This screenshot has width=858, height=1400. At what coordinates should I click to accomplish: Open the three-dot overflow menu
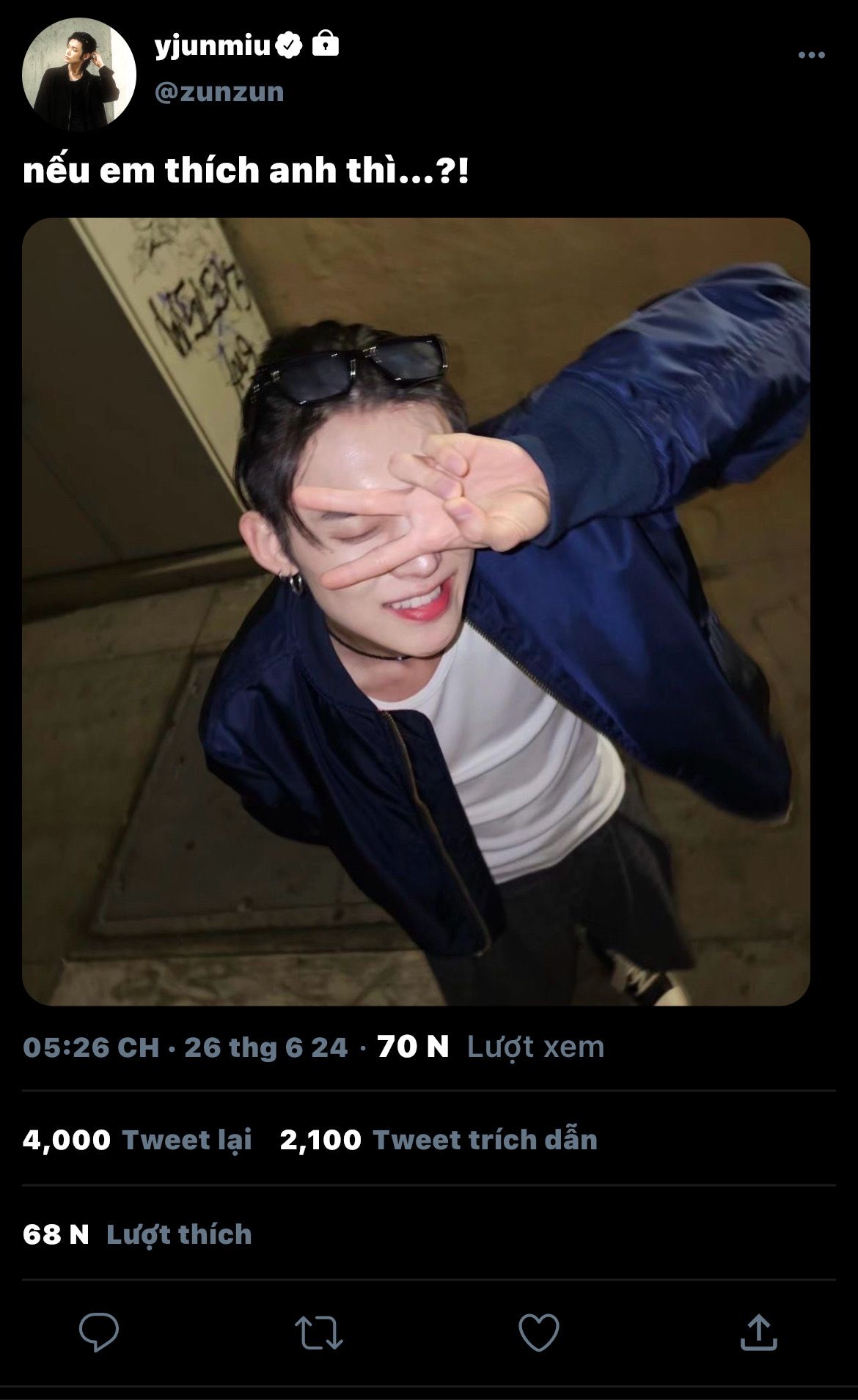pyautogui.click(x=812, y=56)
